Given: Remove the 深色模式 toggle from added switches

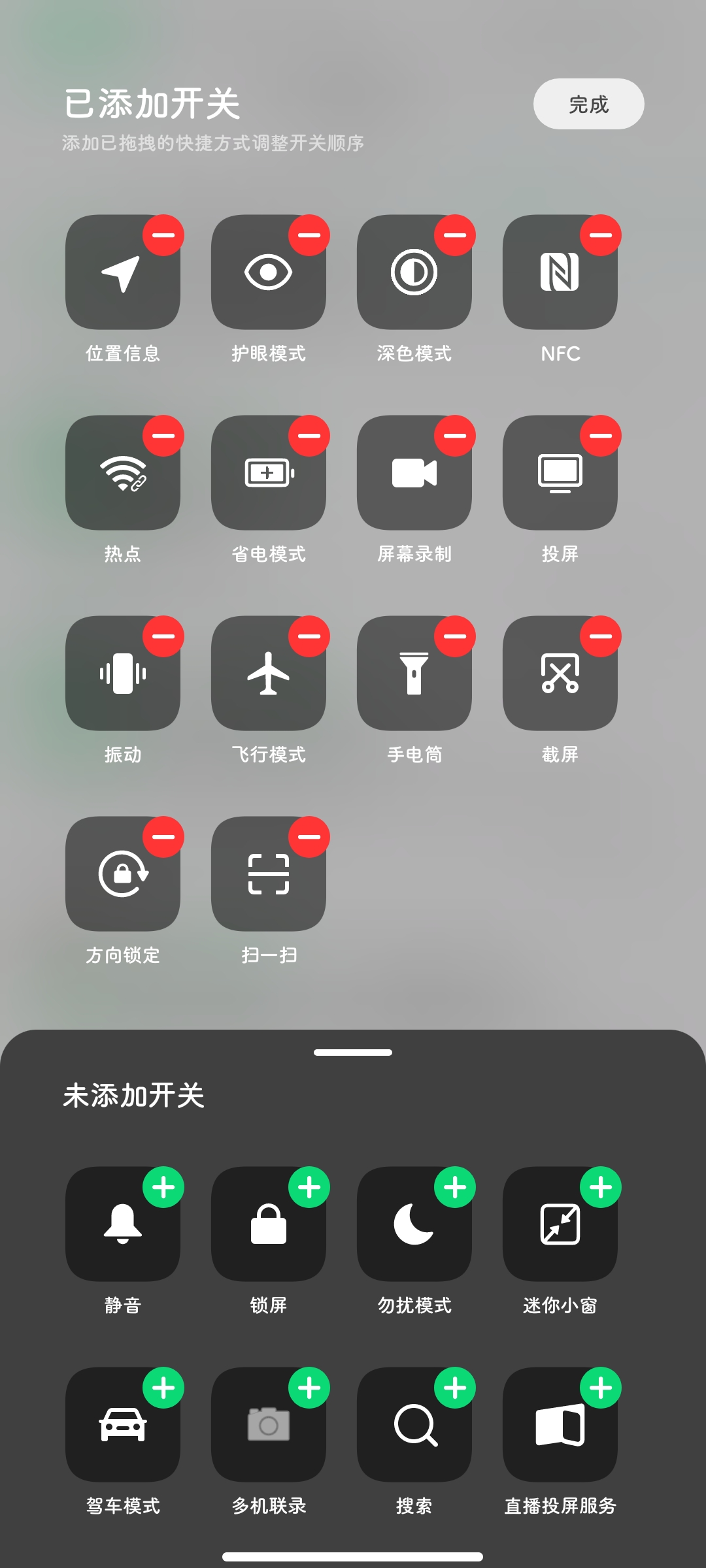Looking at the screenshot, I should click(455, 235).
